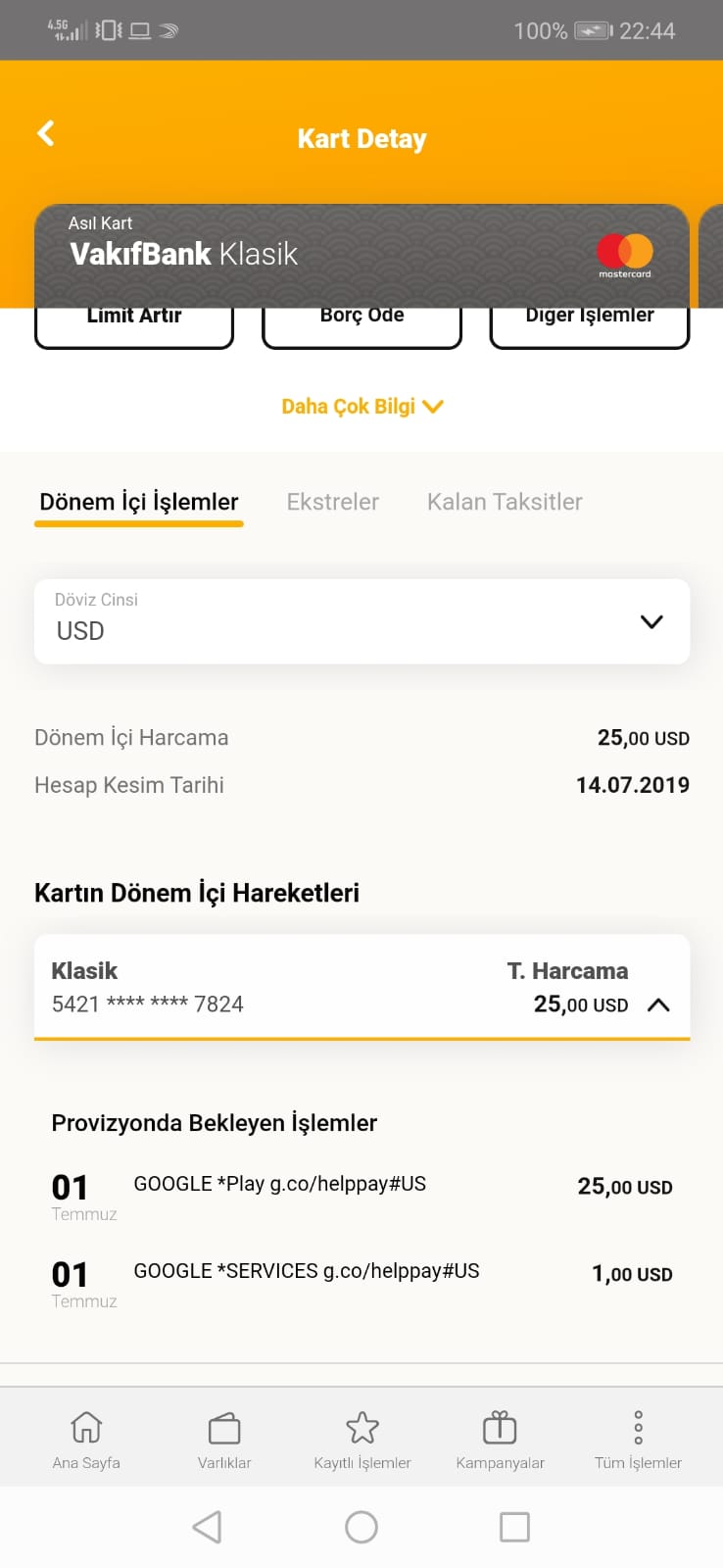Open Borç Öde to pay debt
The height and width of the screenshot is (1568, 723).
point(361,327)
